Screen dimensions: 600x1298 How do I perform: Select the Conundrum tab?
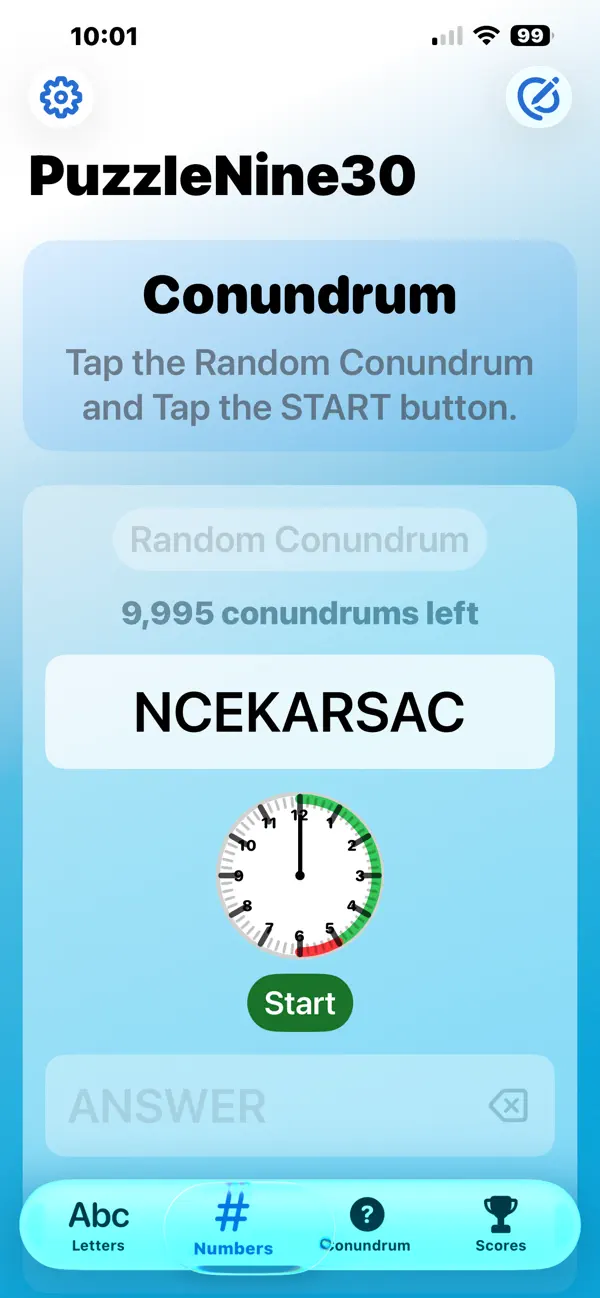point(366,1226)
